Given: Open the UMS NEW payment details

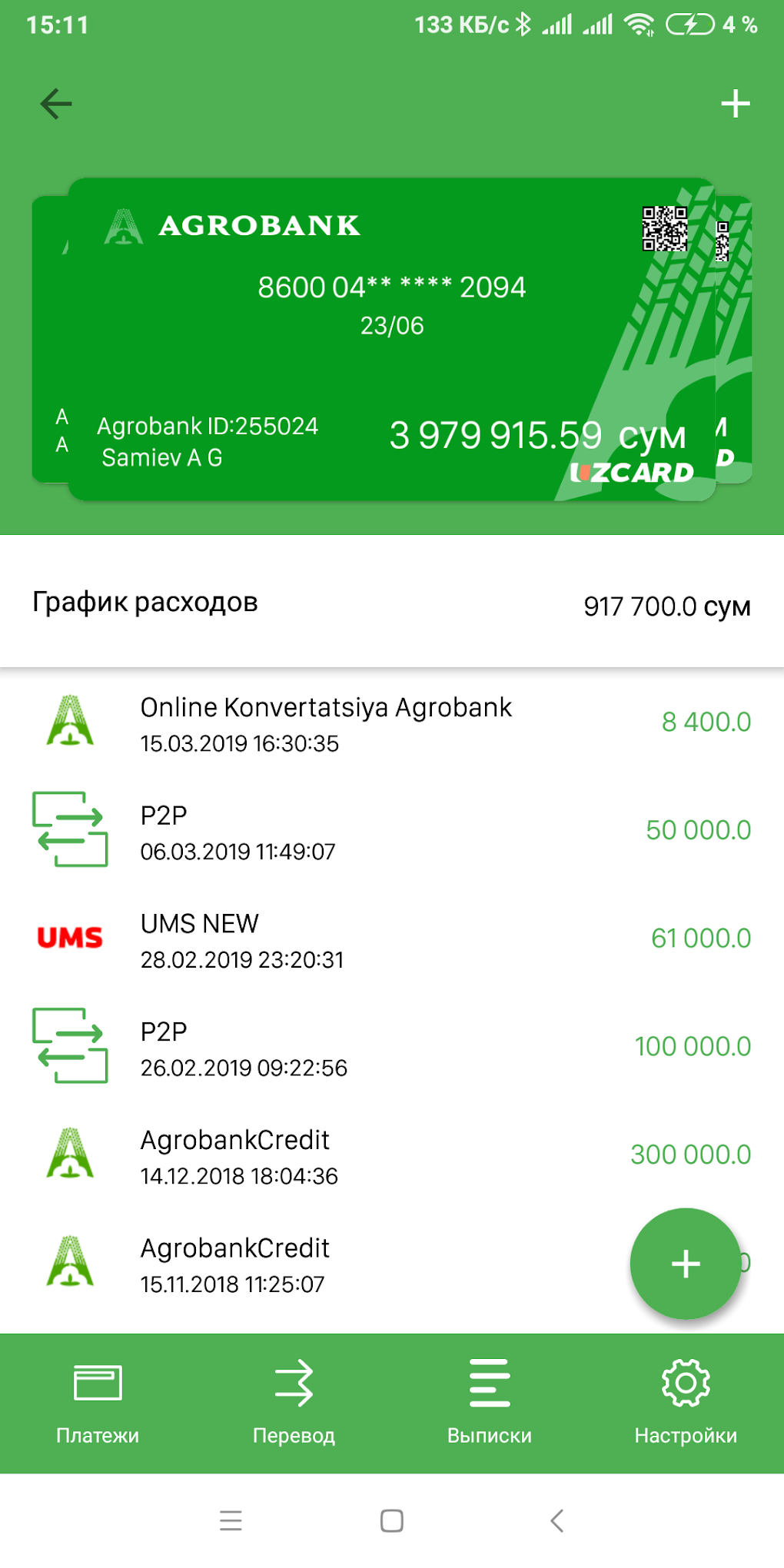Looking at the screenshot, I should click(392, 939).
